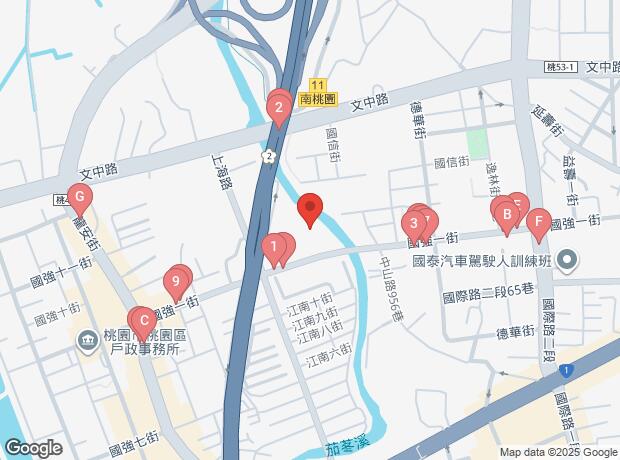Tap the marker labeled B

507,213
